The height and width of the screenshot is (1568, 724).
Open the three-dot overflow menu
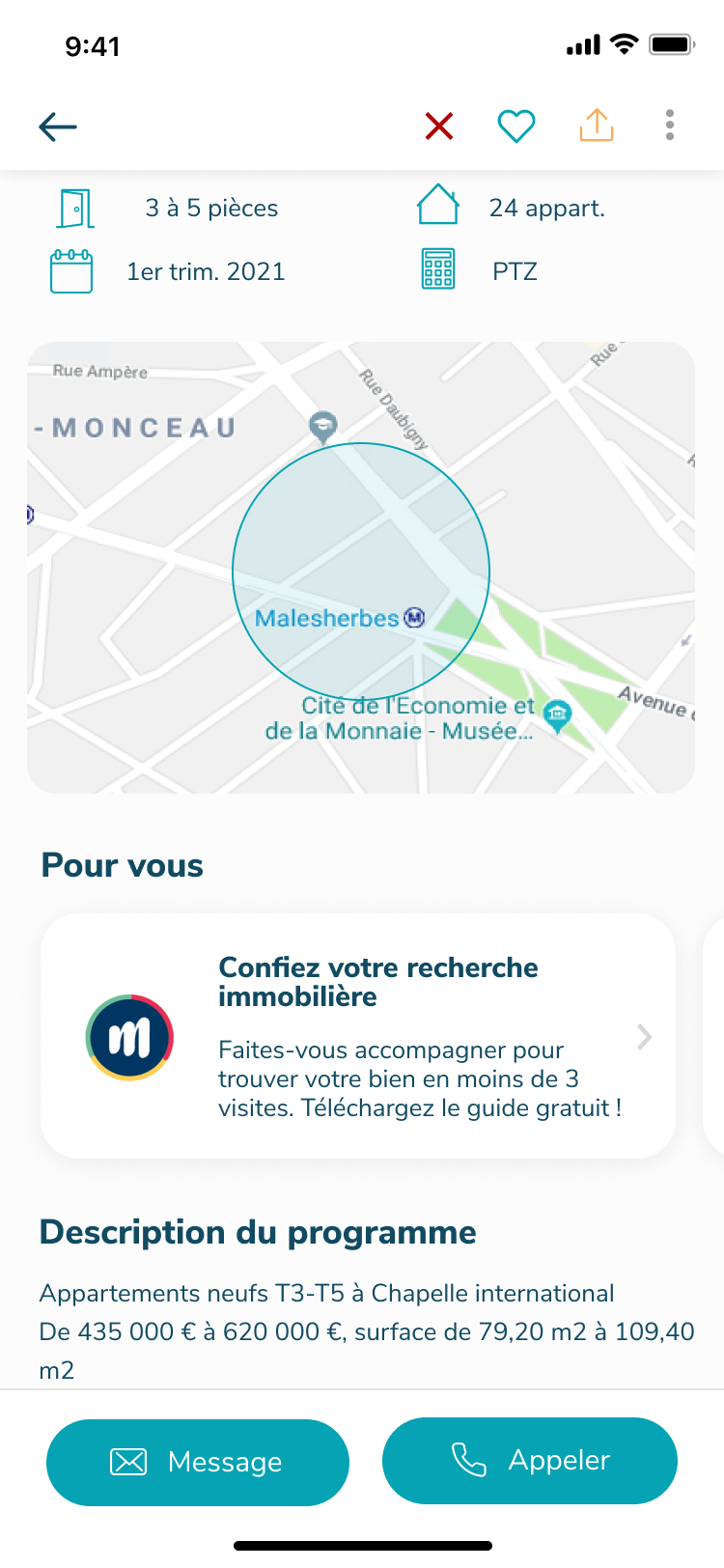pos(670,126)
